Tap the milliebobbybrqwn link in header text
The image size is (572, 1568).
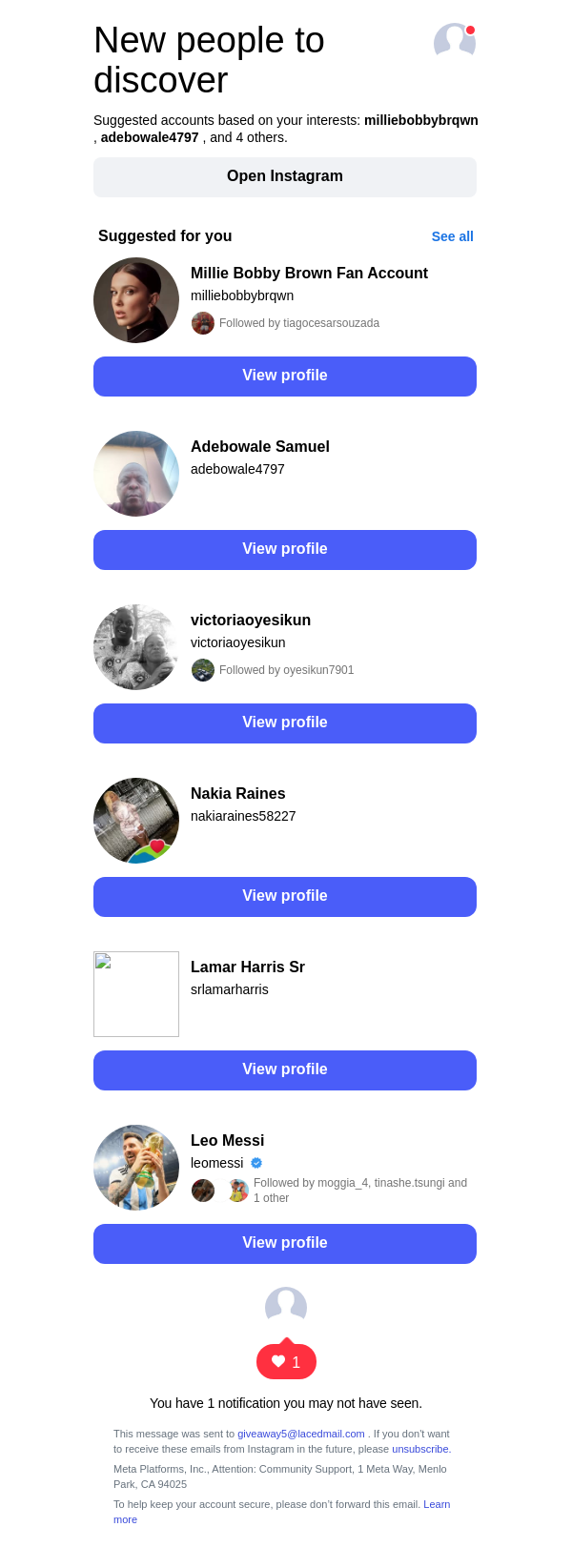pyautogui.click(x=420, y=120)
